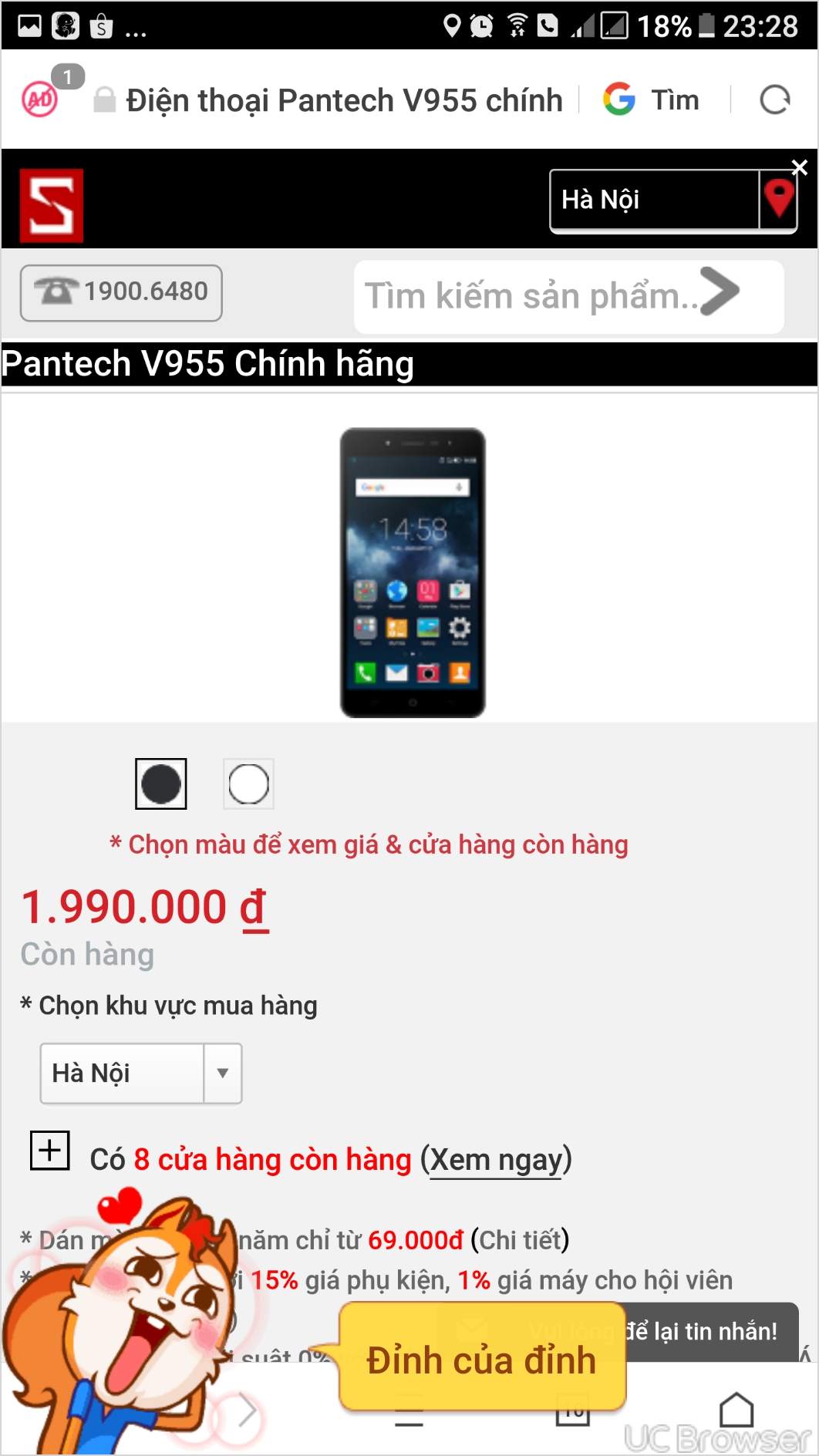819x1456 pixels.
Task: Open the Chi tiết link
Action: click(x=520, y=1240)
